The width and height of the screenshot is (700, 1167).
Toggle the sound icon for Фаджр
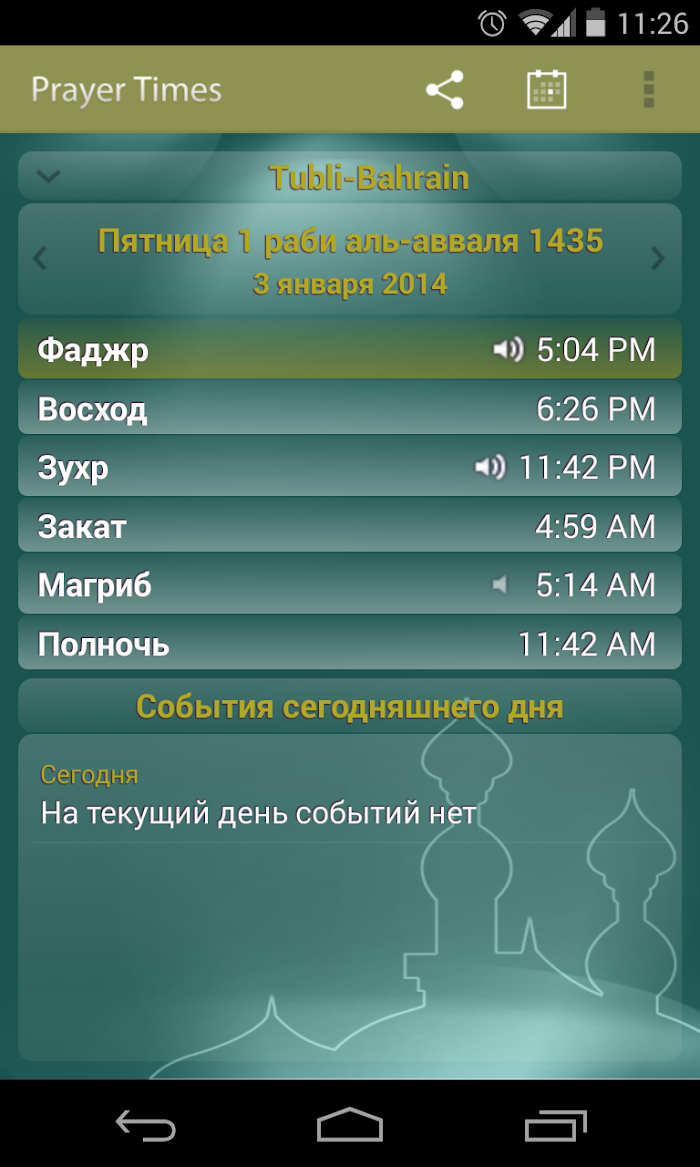coord(509,349)
